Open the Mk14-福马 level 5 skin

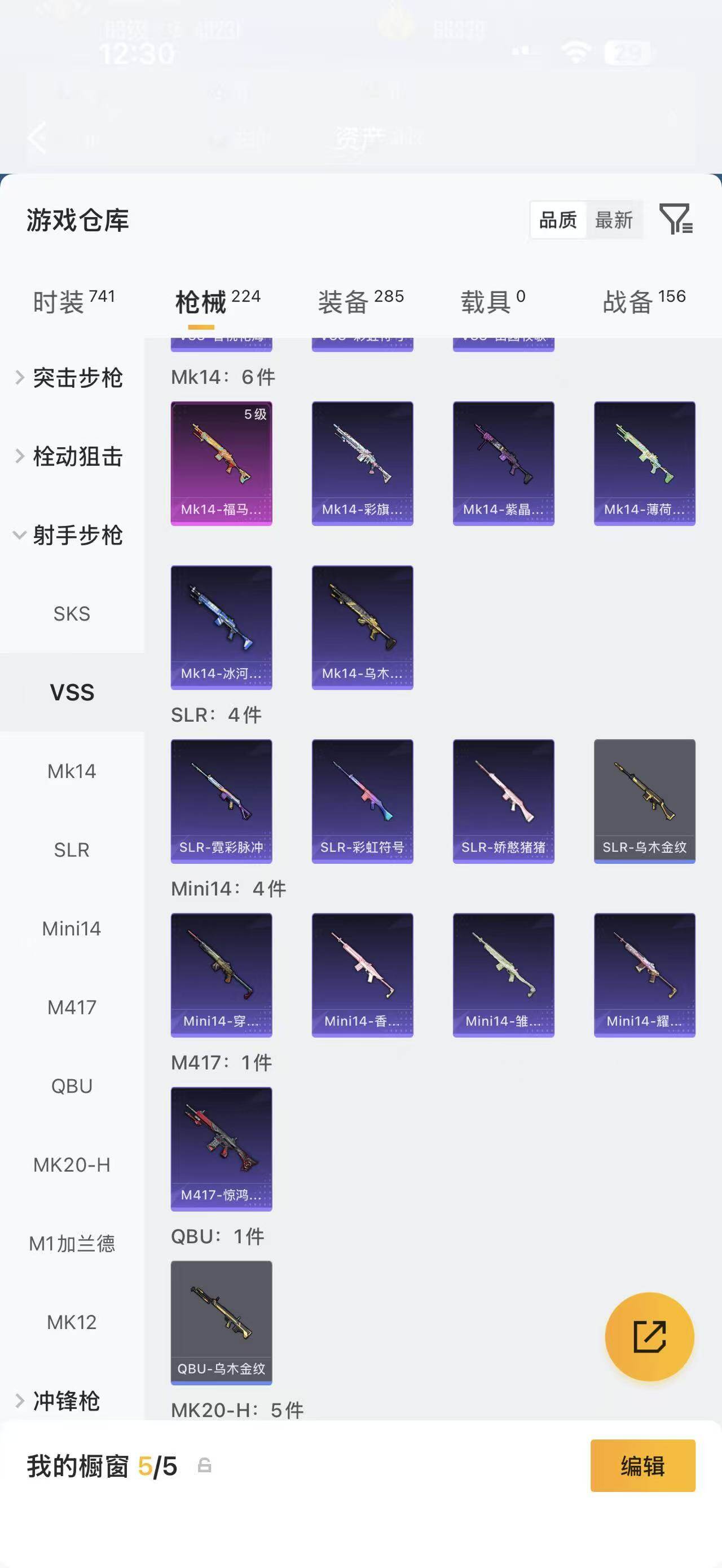point(221,463)
